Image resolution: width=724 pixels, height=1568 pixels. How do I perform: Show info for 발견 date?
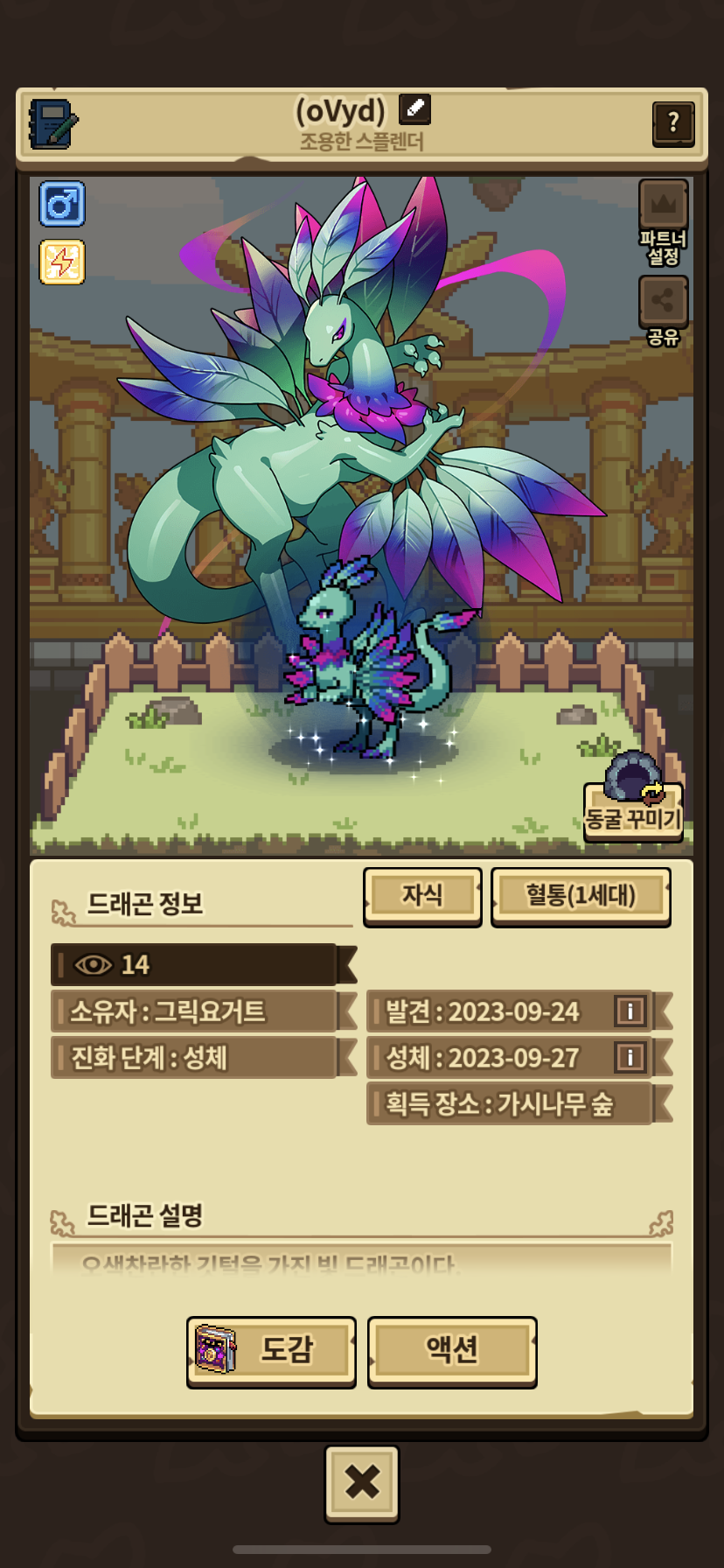tap(630, 1011)
